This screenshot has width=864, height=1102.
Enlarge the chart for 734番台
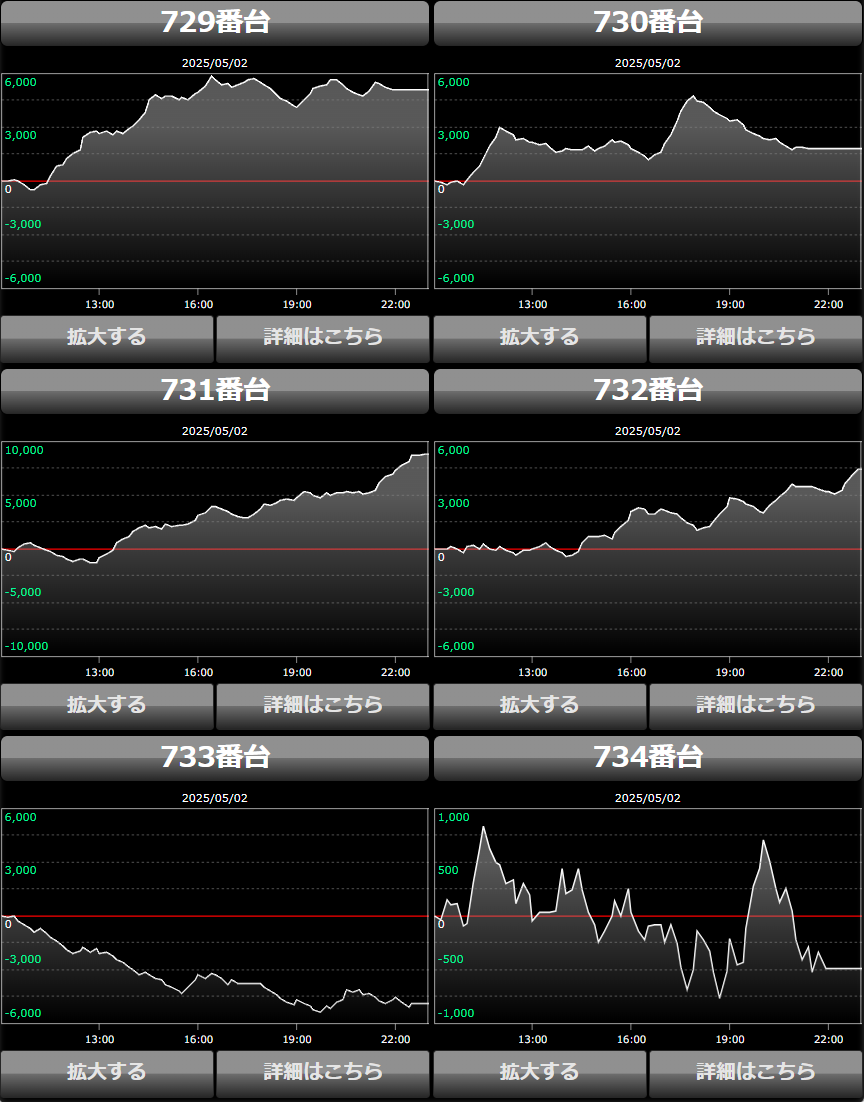pyautogui.click(x=540, y=1073)
